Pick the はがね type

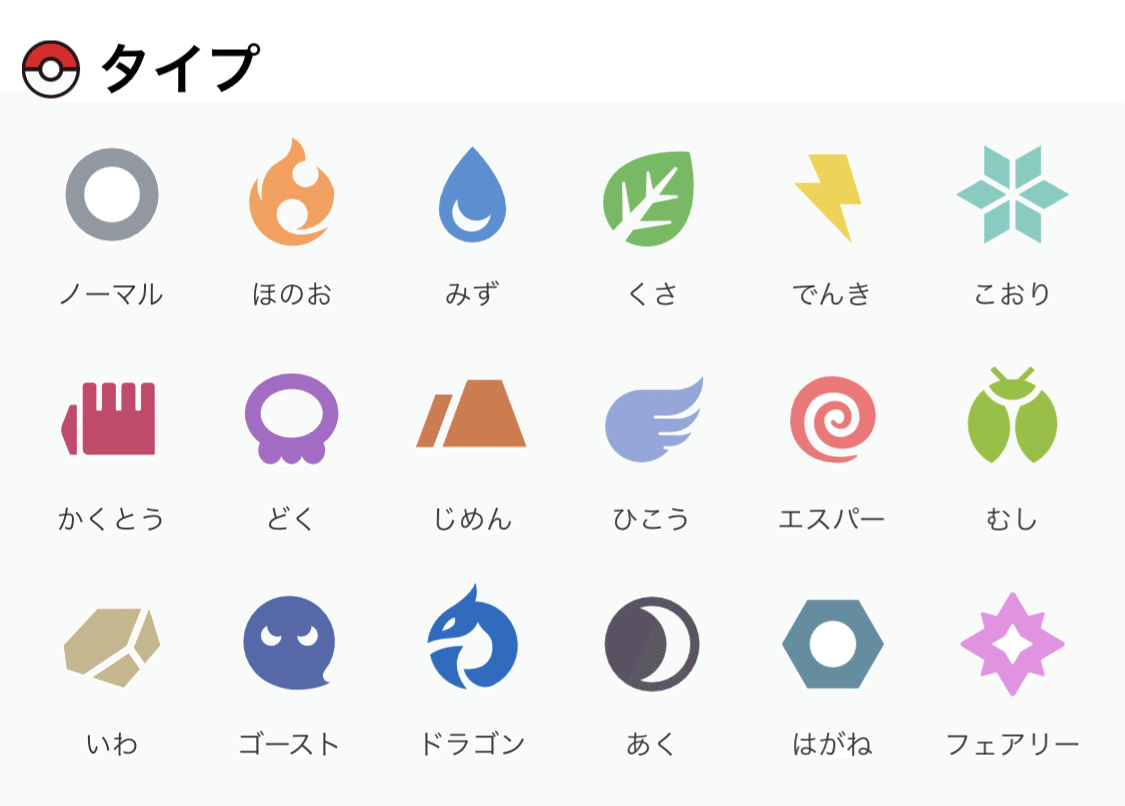pos(832,643)
